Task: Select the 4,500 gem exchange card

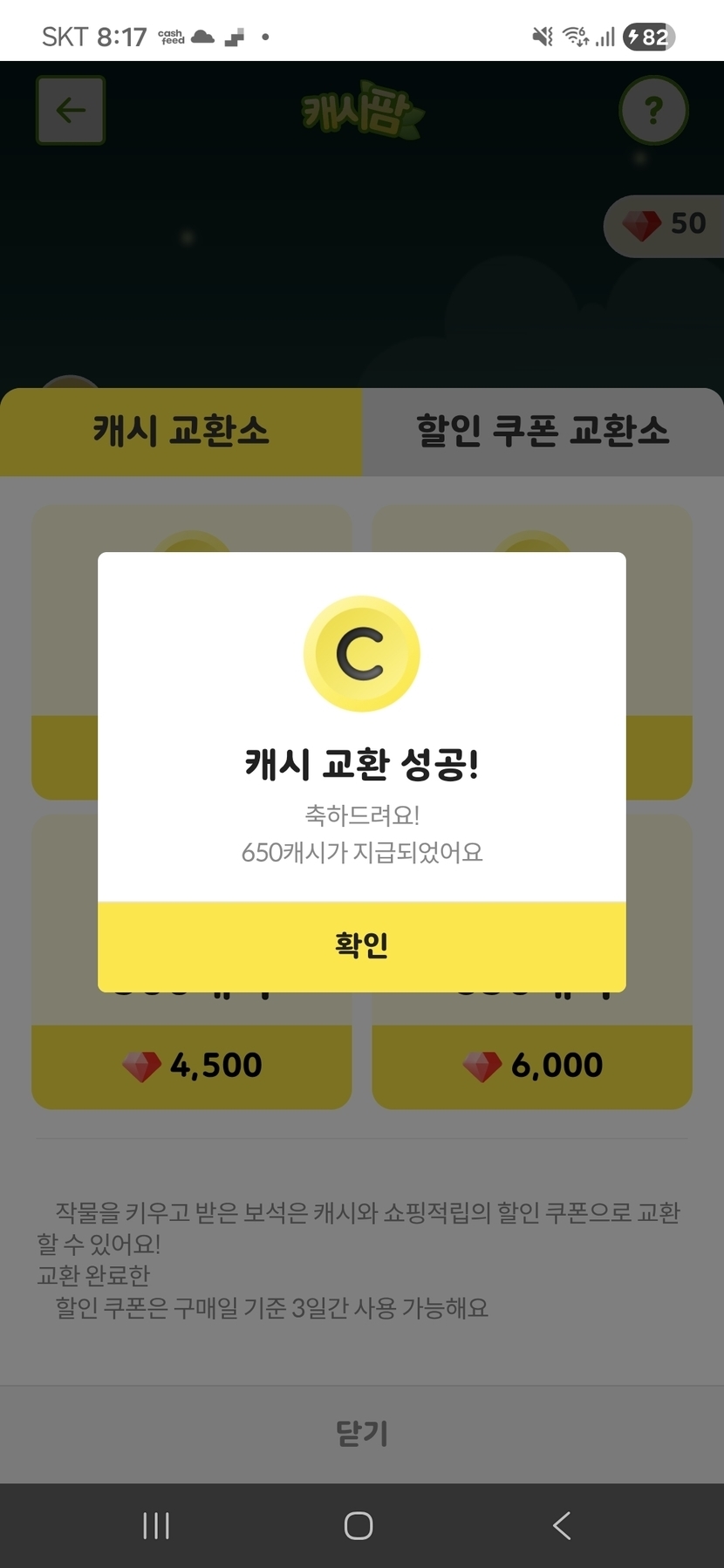Action: click(191, 962)
